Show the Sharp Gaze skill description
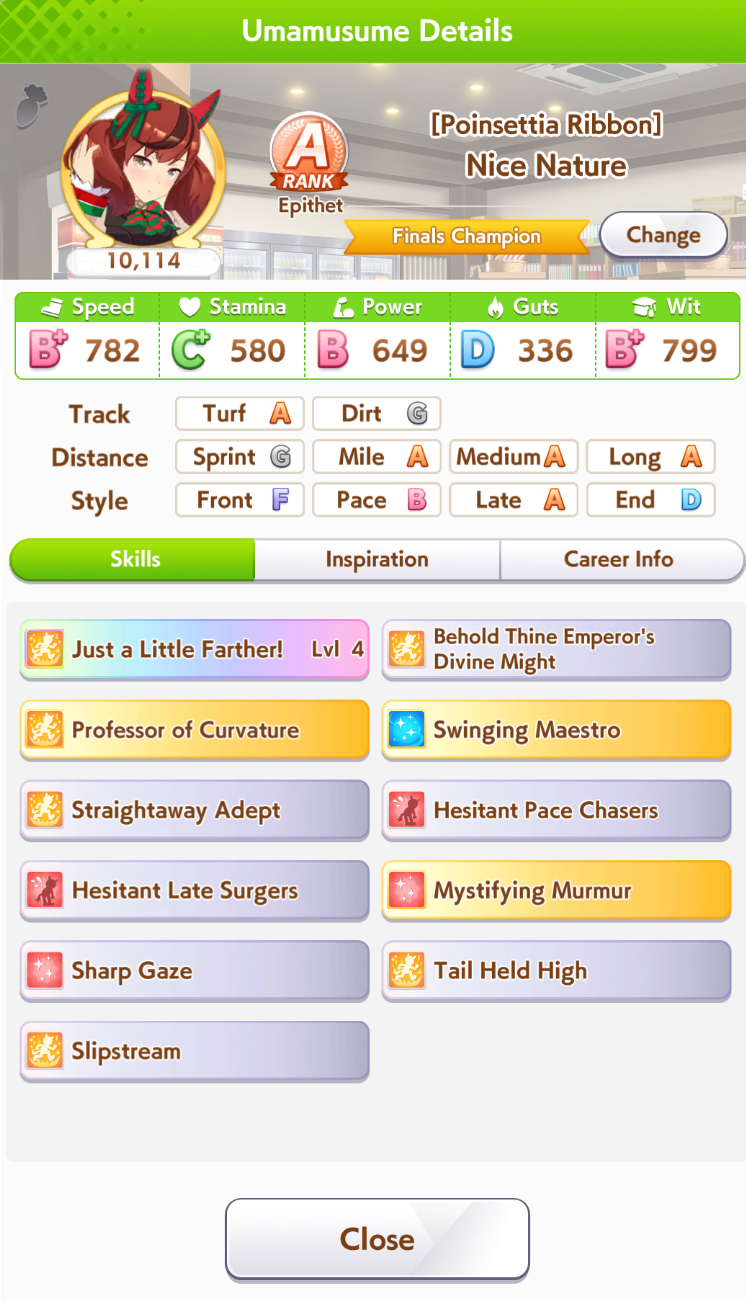Screen dimensions: 746x1302 click(x=195, y=971)
